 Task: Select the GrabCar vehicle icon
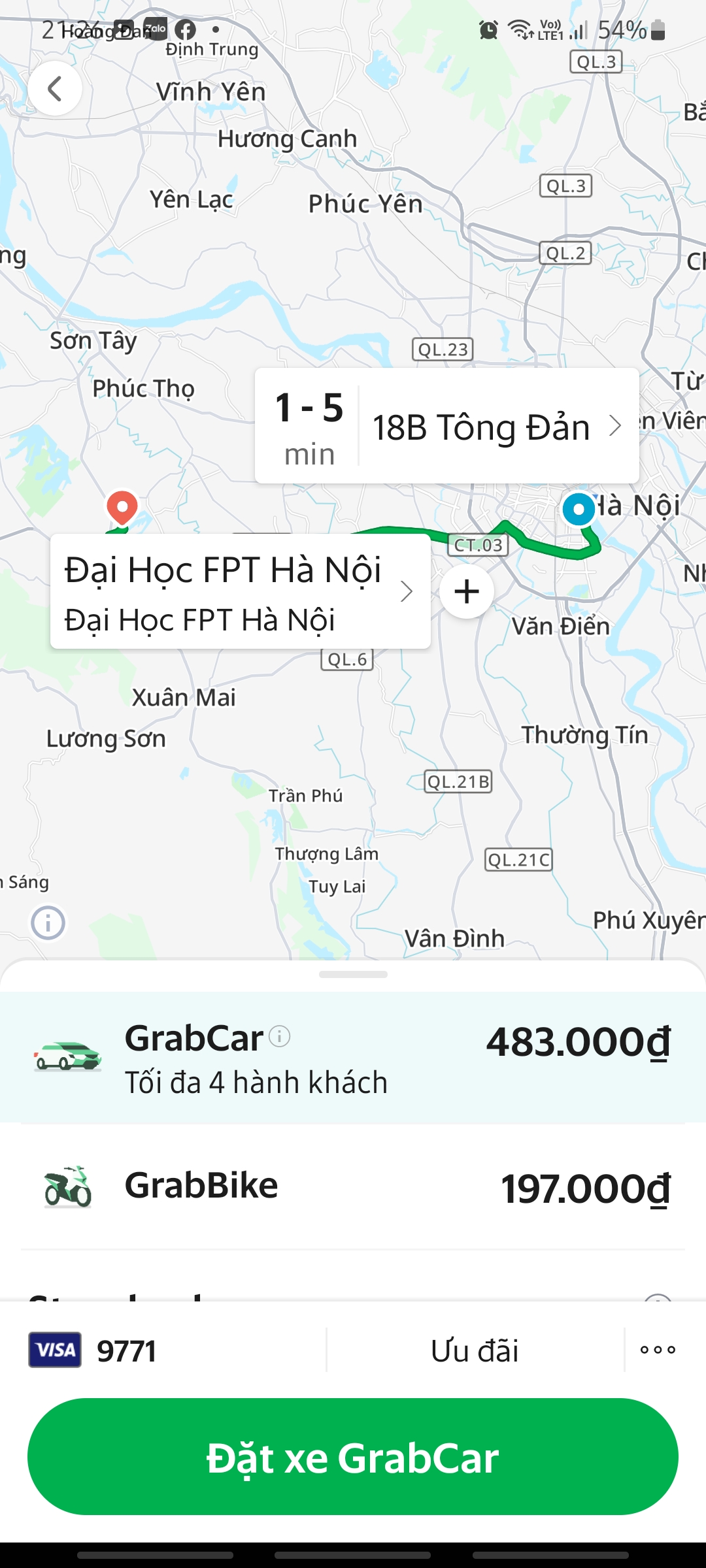point(67,1055)
